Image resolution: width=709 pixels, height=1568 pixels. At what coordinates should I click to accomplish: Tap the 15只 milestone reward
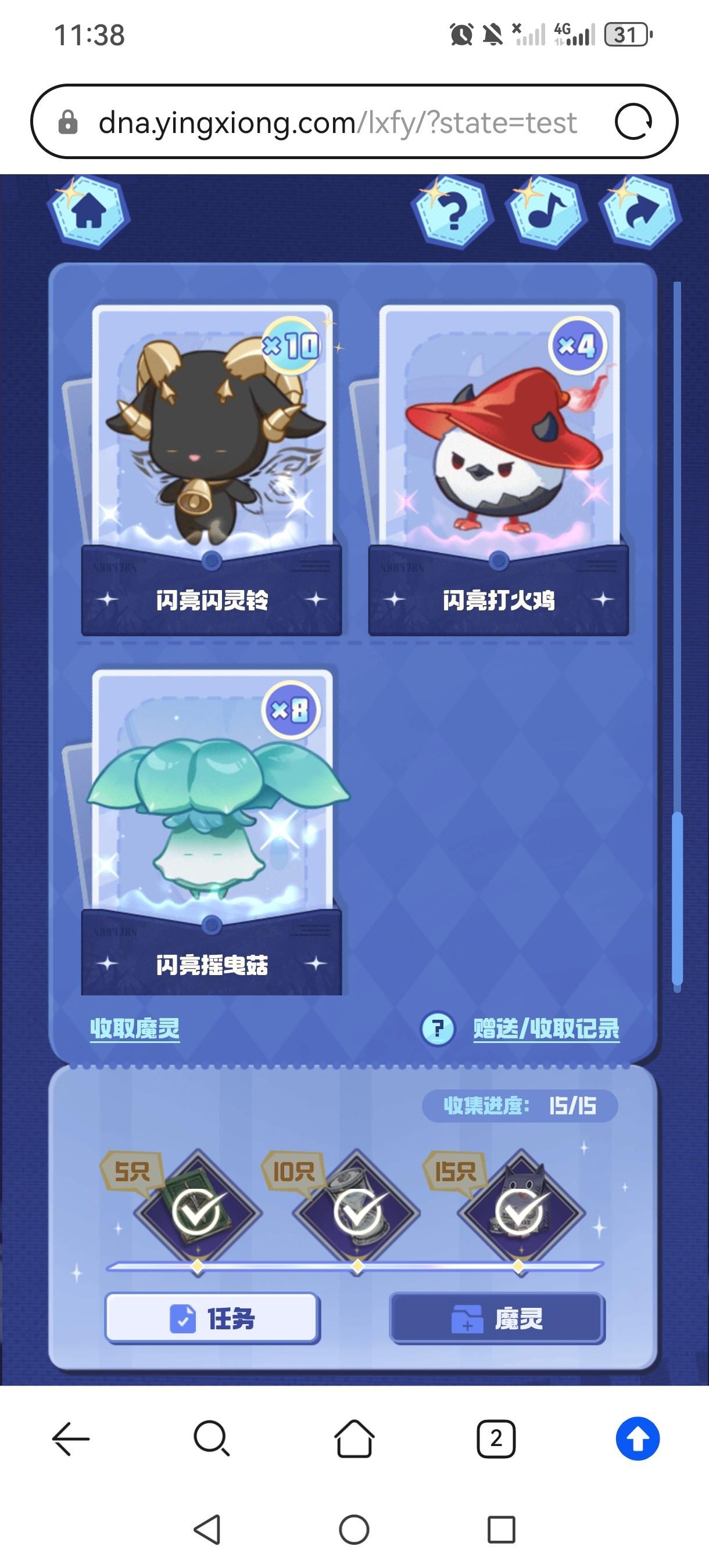[x=520, y=1211]
